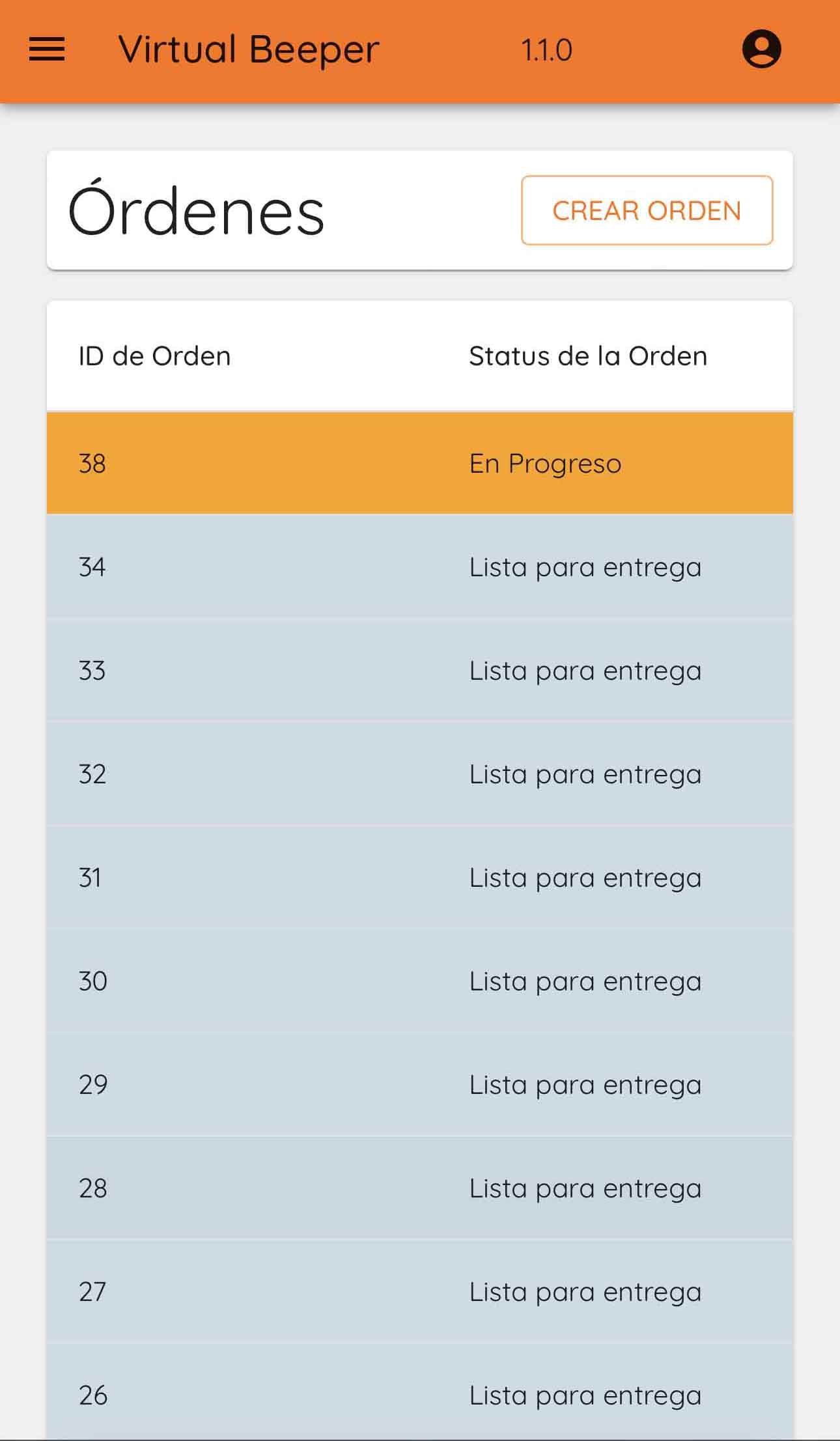The height and width of the screenshot is (1441, 840).
Task: View order 32 details
Action: tap(420, 774)
